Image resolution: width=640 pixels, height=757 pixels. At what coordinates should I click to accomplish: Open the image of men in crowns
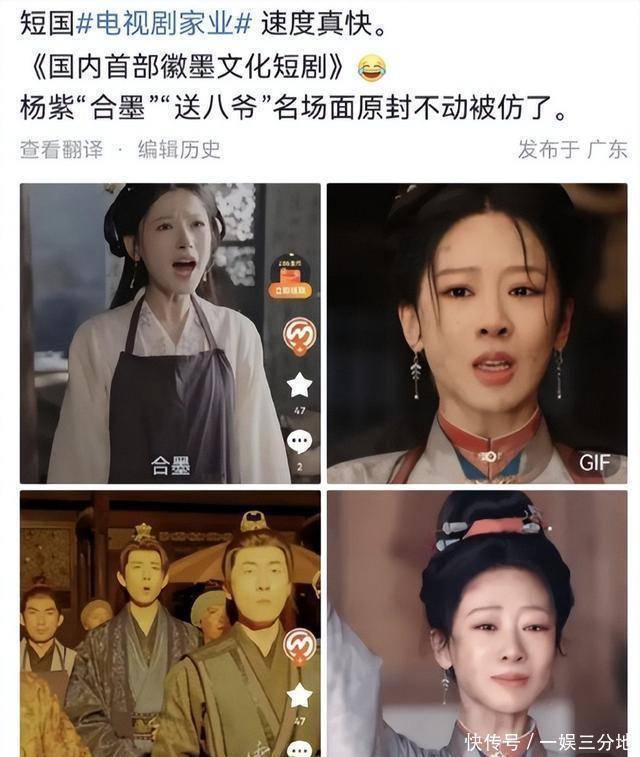tap(170, 622)
